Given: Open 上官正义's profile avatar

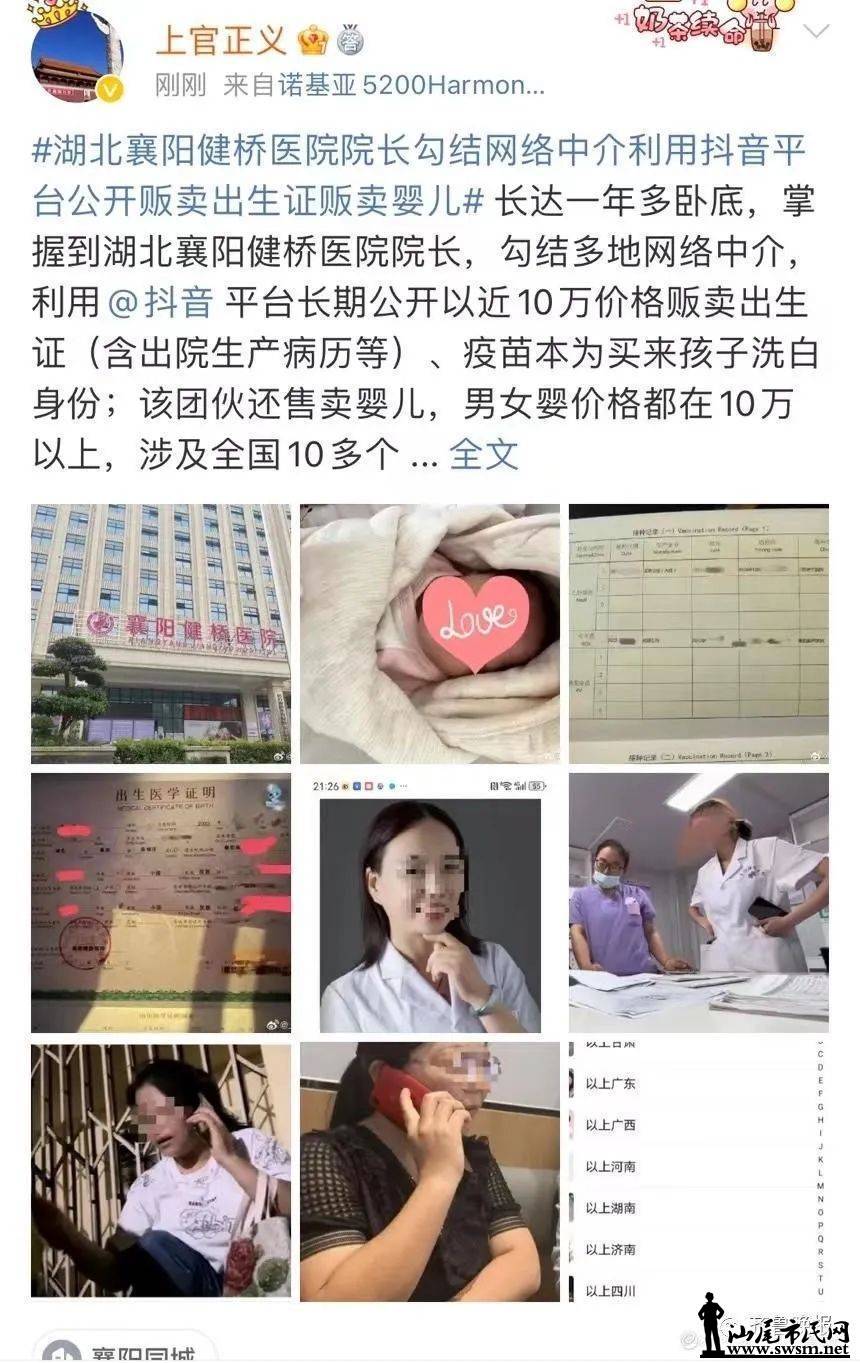Looking at the screenshot, I should pyautogui.click(x=77, y=55).
